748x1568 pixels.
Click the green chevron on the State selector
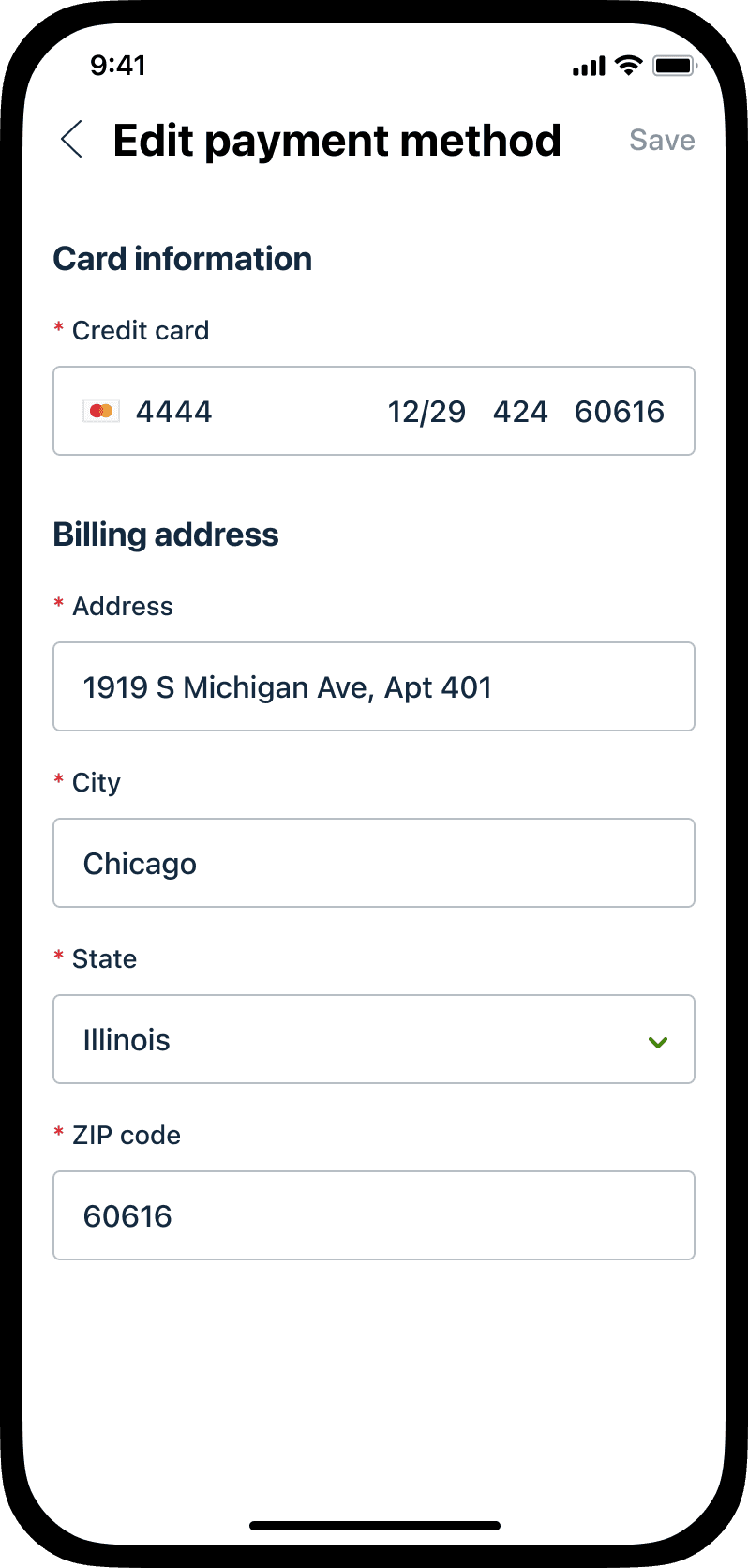pos(657,1041)
